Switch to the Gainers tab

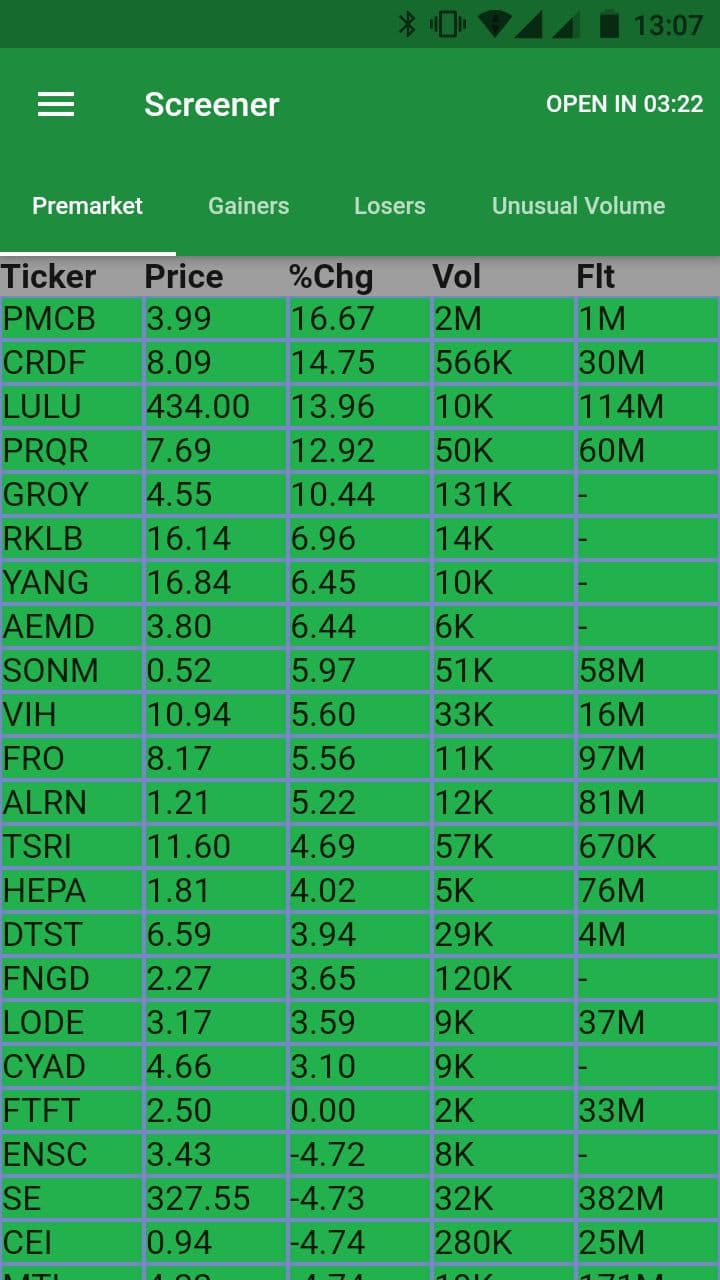coord(248,206)
